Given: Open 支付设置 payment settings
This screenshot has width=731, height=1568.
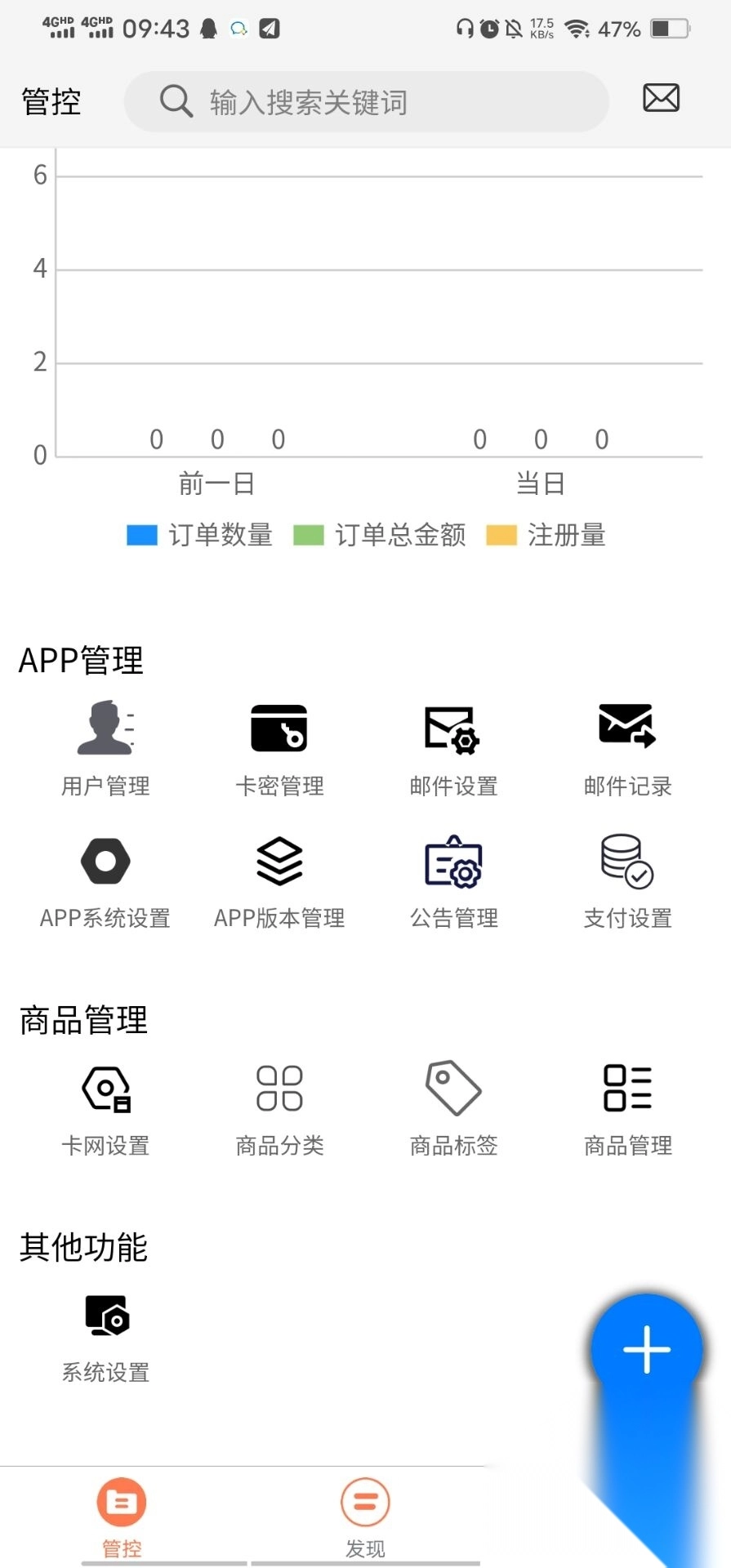Looking at the screenshot, I should click(627, 880).
